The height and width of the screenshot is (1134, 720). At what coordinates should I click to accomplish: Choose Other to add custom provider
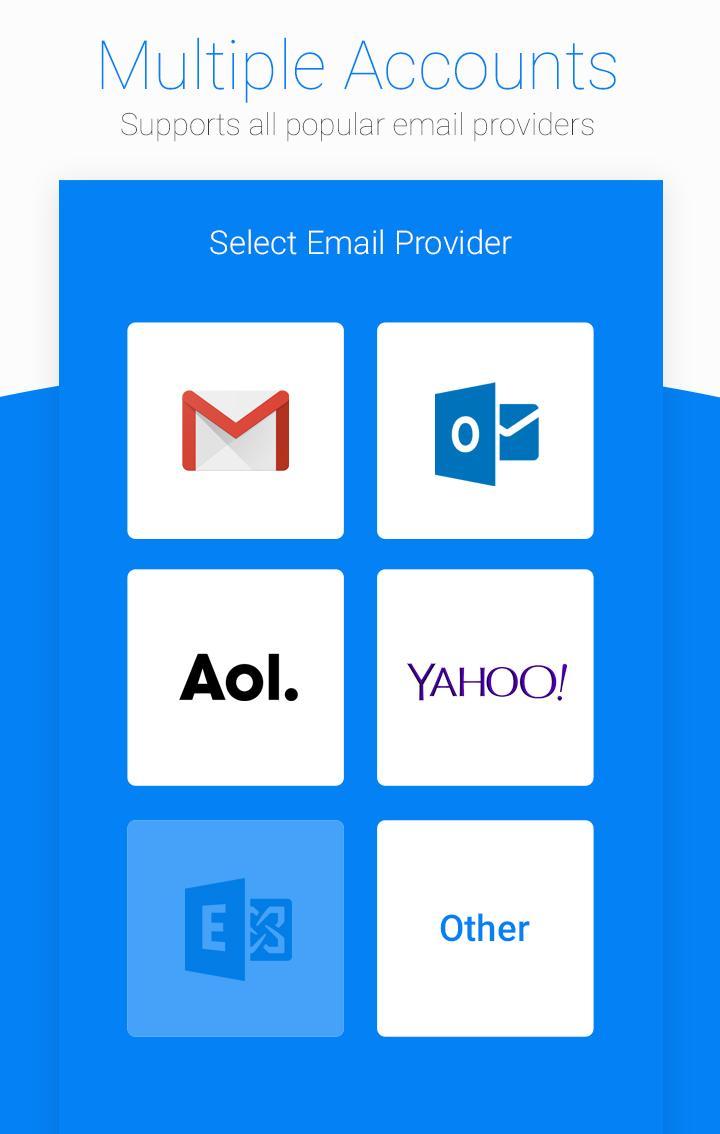[485, 927]
